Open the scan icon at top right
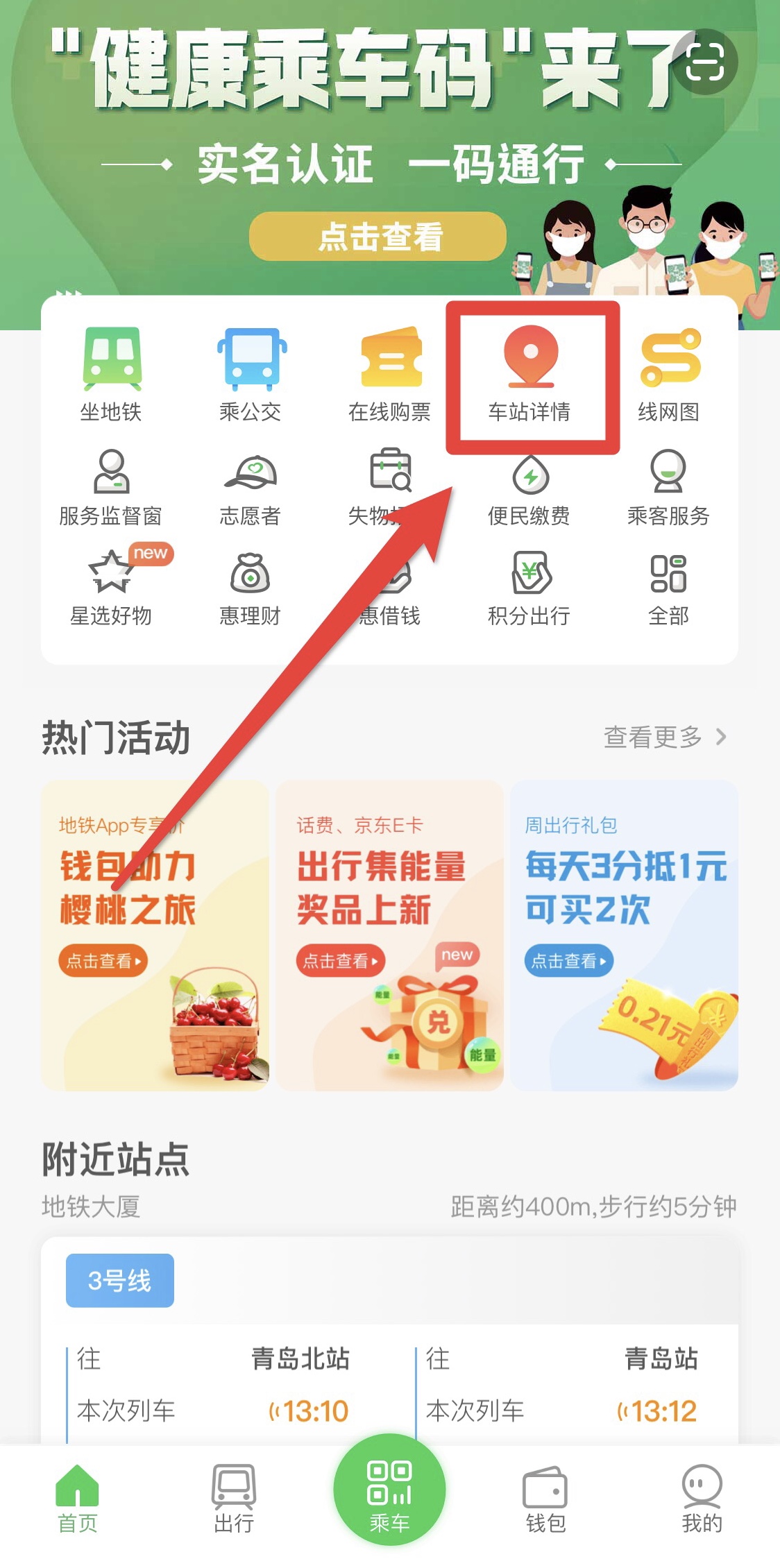The image size is (780, 1568). click(x=705, y=62)
